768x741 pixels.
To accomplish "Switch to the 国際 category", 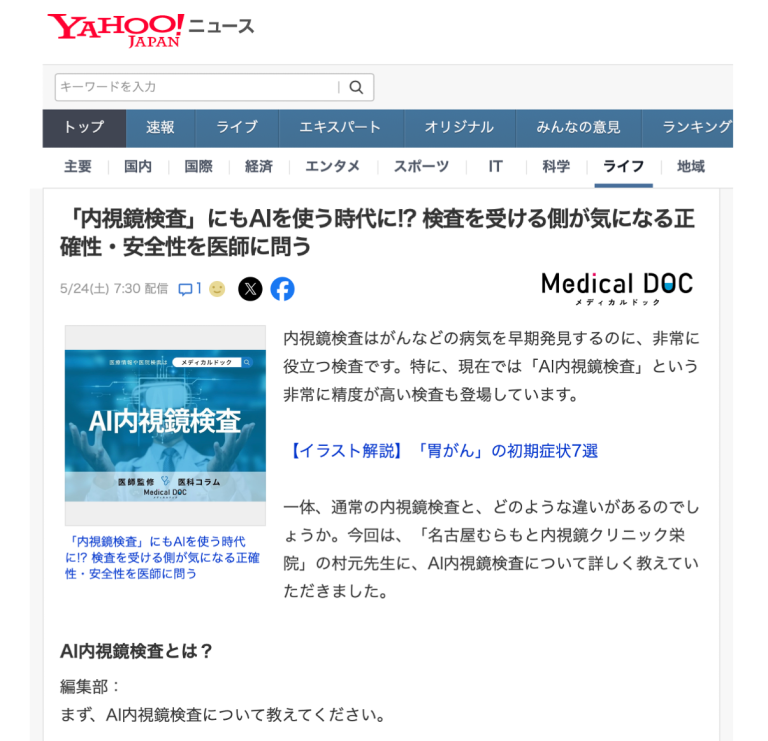I will coord(198,166).
